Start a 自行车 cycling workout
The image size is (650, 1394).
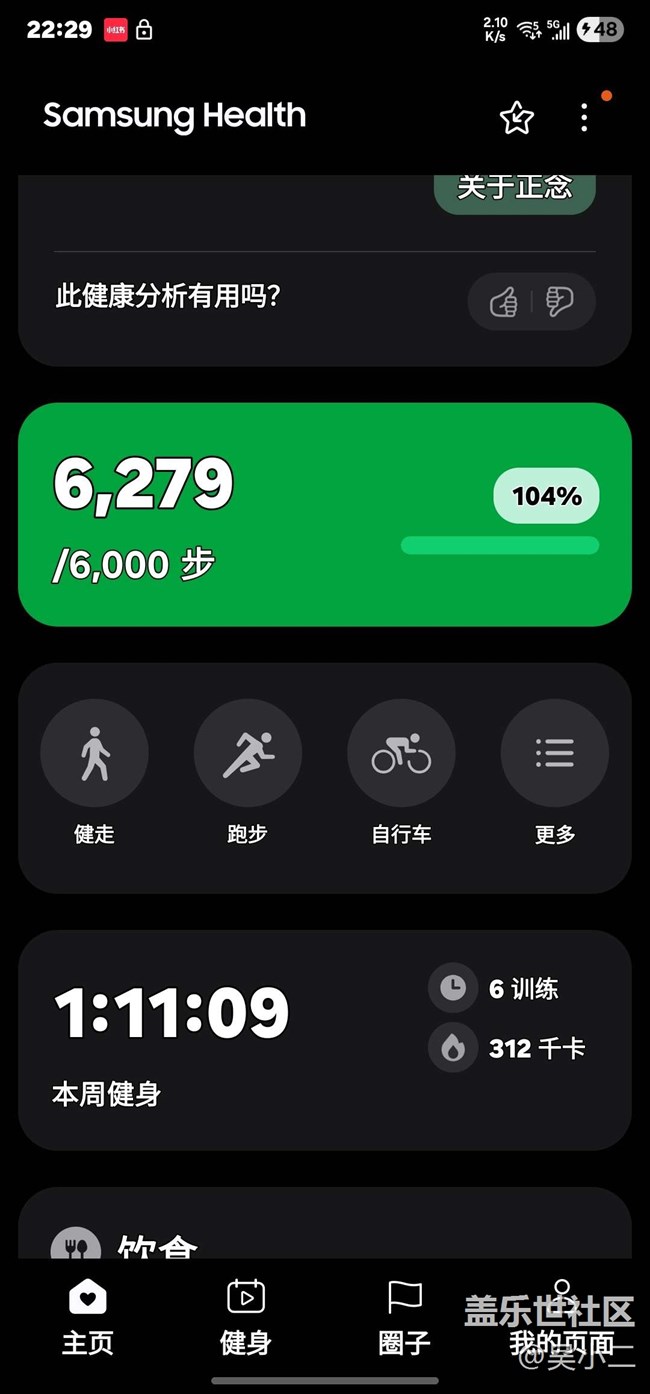(401, 772)
